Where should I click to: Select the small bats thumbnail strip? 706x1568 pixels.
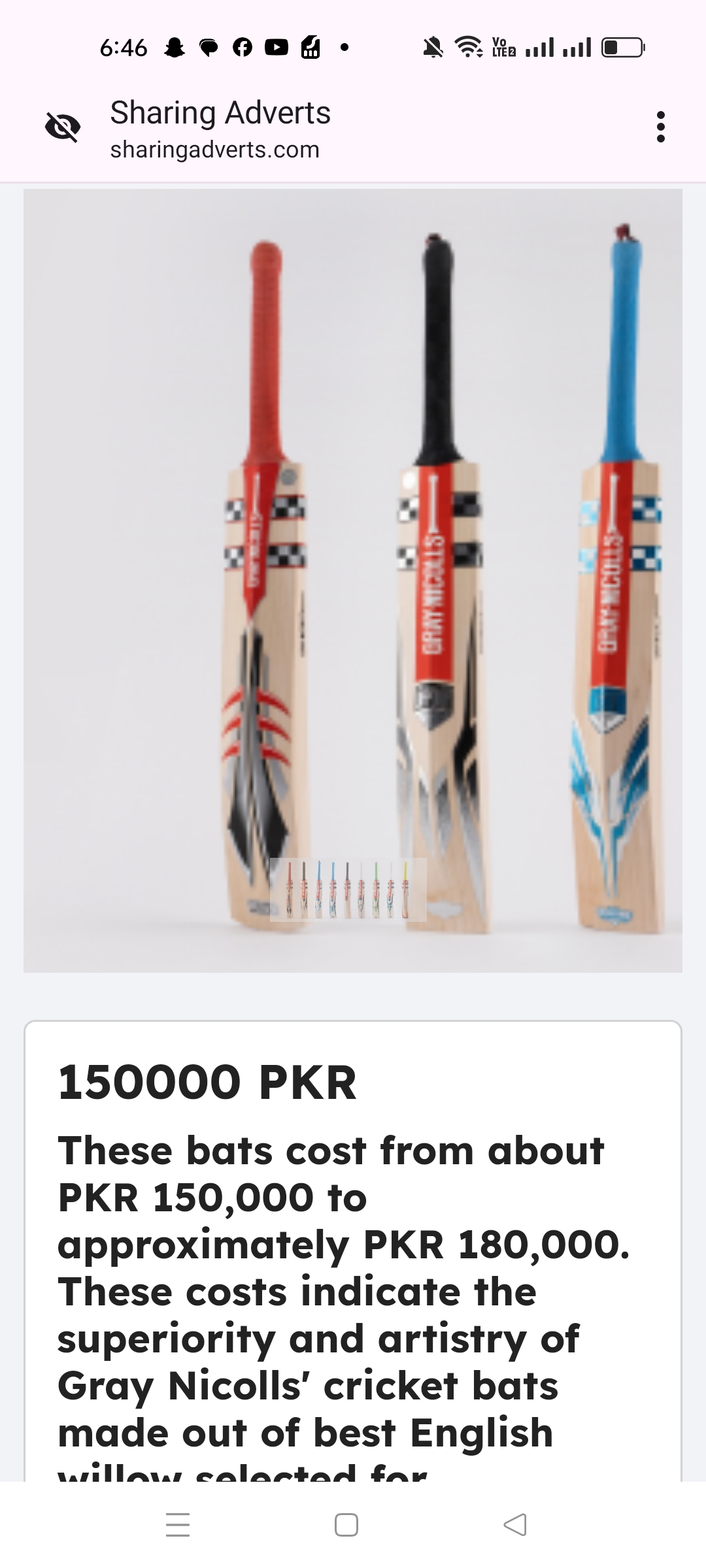[x=348, y=890]
